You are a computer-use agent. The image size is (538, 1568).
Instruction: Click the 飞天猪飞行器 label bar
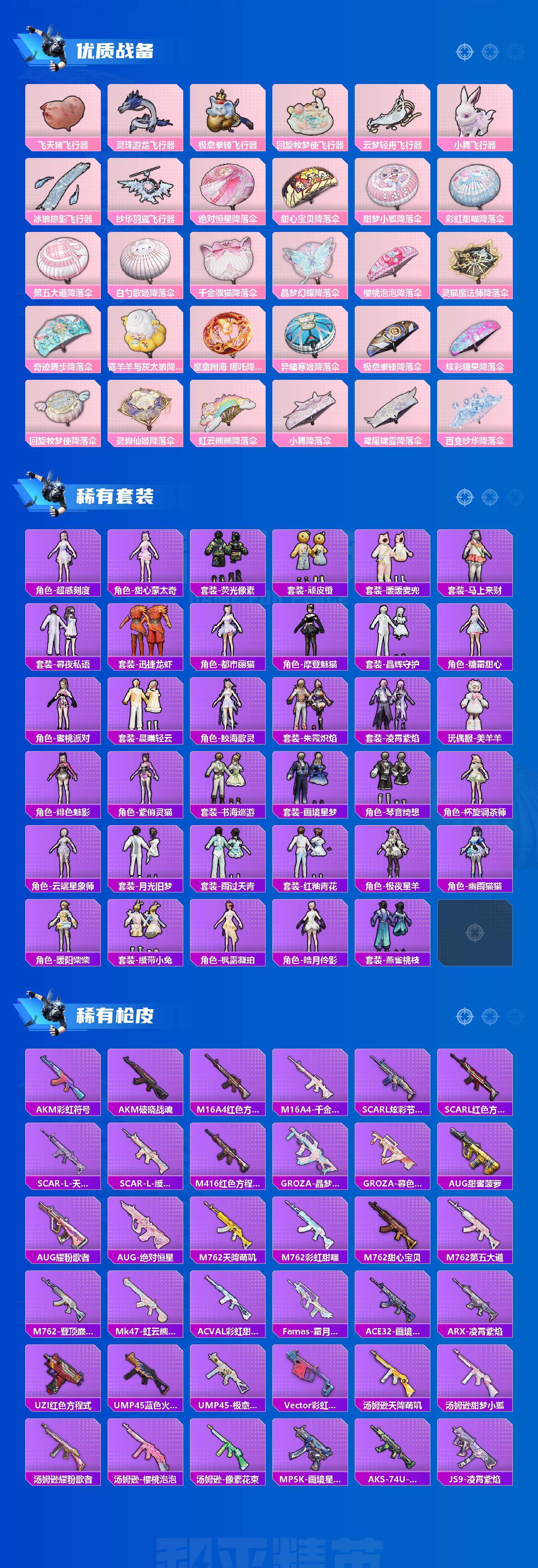point(64,145)
